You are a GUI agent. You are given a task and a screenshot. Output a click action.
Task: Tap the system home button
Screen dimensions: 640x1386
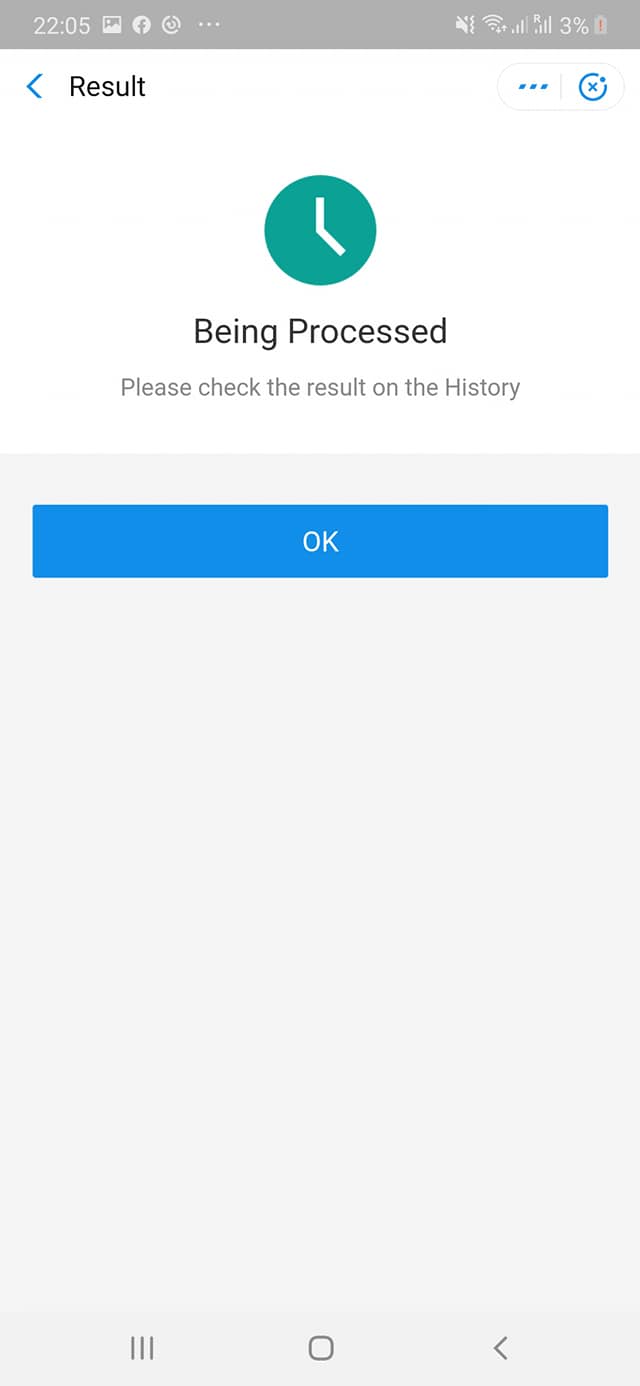click(x=320, y=1348)
